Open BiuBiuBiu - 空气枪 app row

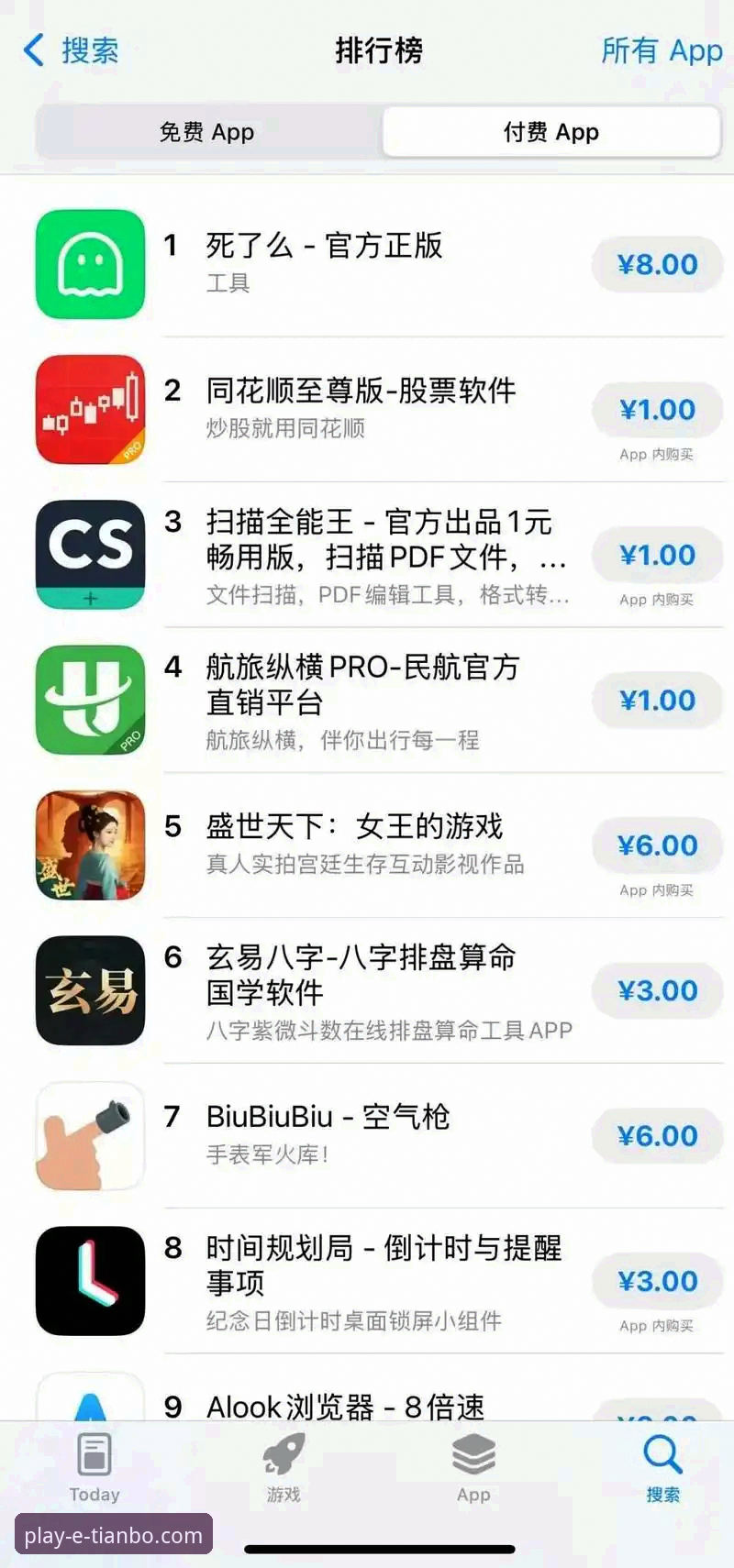(x=367, y=1135)
